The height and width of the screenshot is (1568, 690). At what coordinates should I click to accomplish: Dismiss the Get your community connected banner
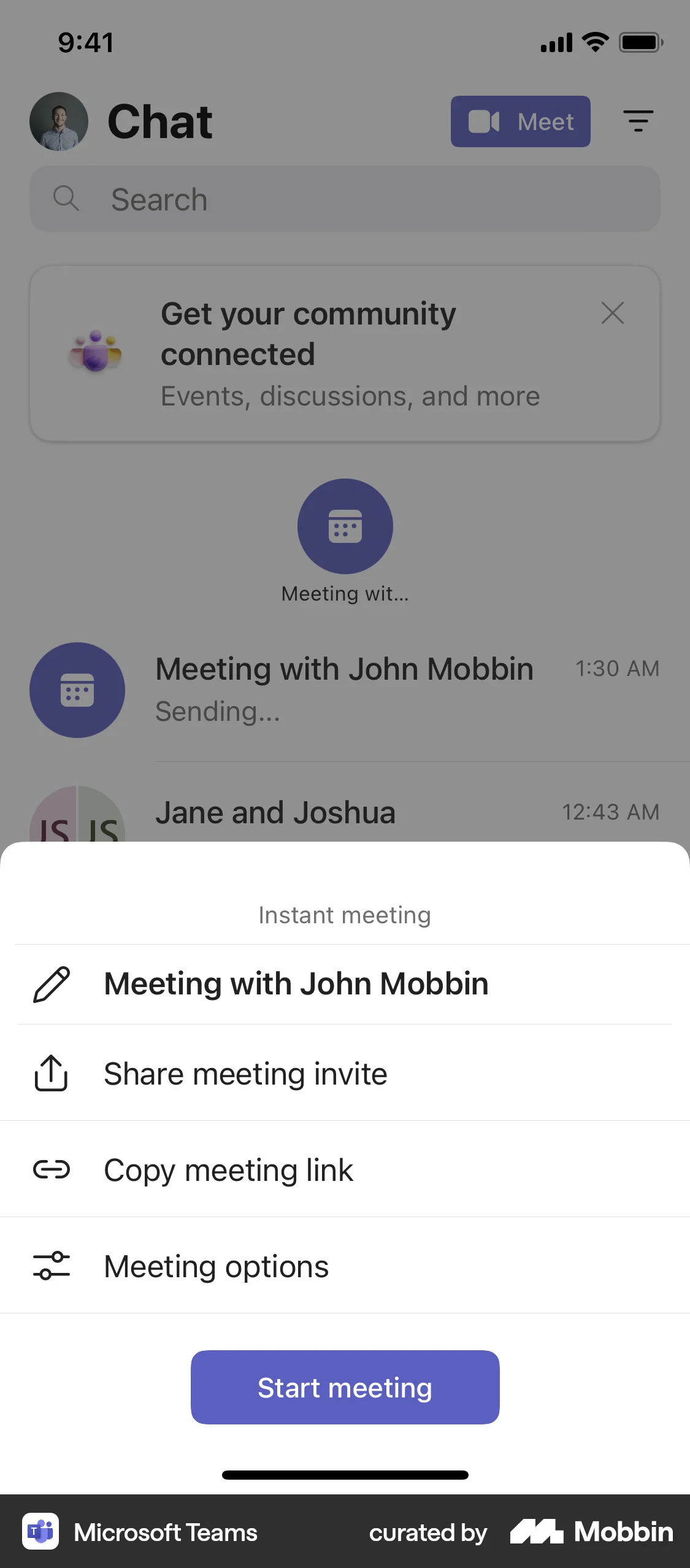click(x=613, y=313)
